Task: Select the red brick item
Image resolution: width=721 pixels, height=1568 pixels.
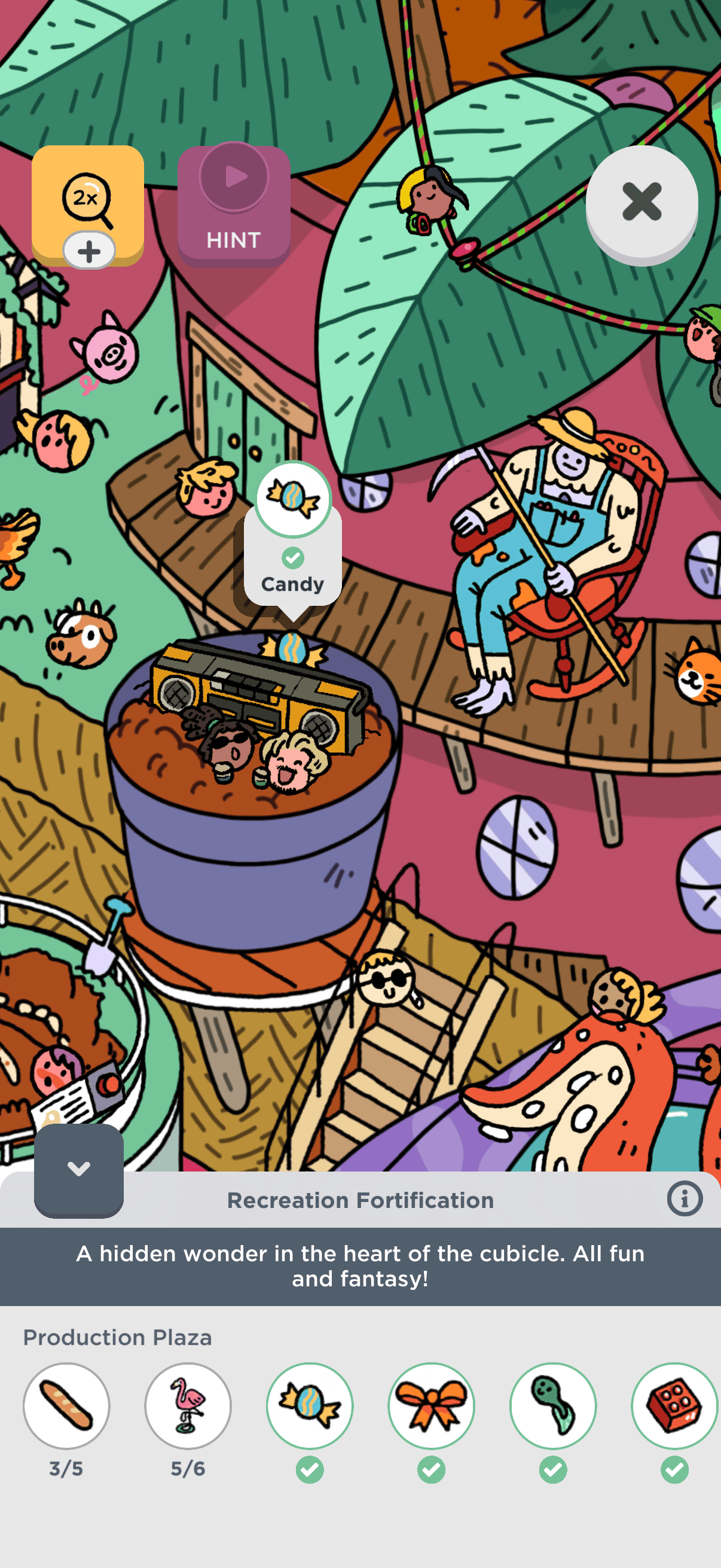Action: pos(674,1405)
